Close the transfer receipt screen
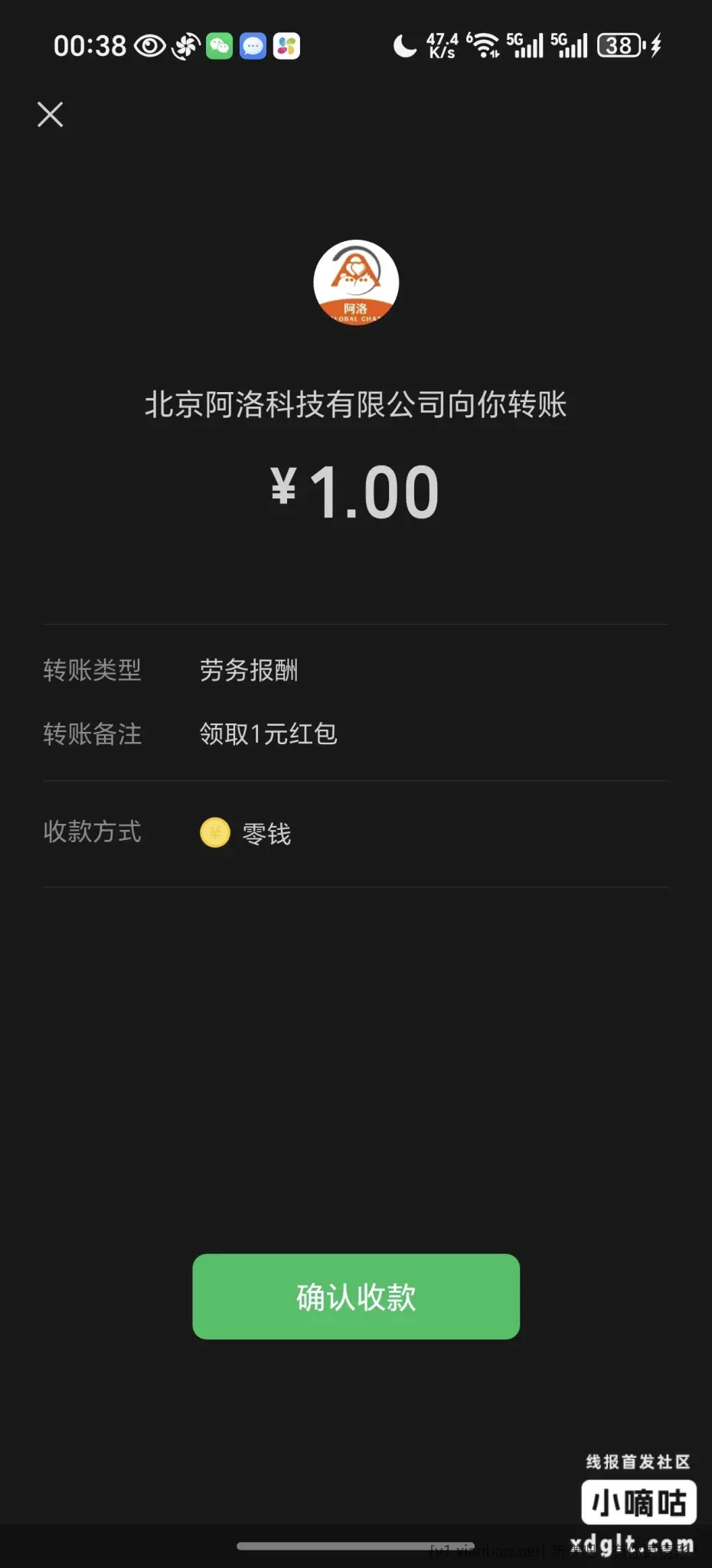Viewport: 712px width, 1568px height. 51,115
